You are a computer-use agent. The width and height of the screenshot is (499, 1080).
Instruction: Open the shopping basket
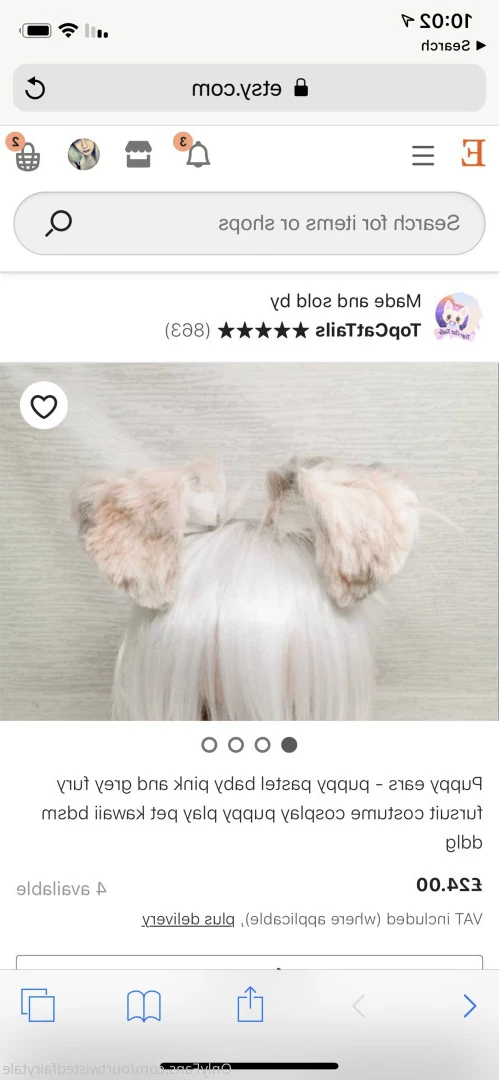pyautogui.click(x=28, y=158)
